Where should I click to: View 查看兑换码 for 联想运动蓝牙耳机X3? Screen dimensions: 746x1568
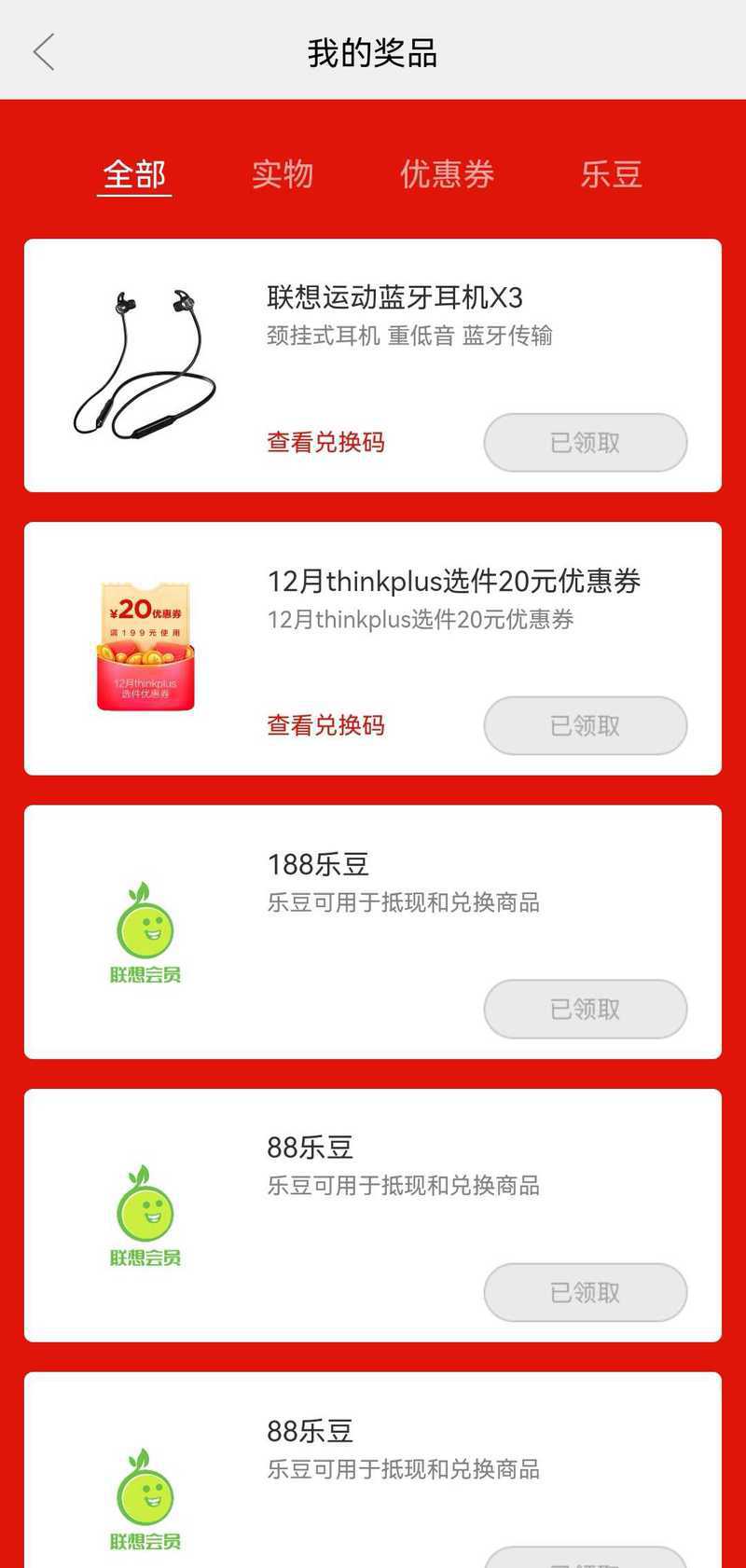coord(325,442)
